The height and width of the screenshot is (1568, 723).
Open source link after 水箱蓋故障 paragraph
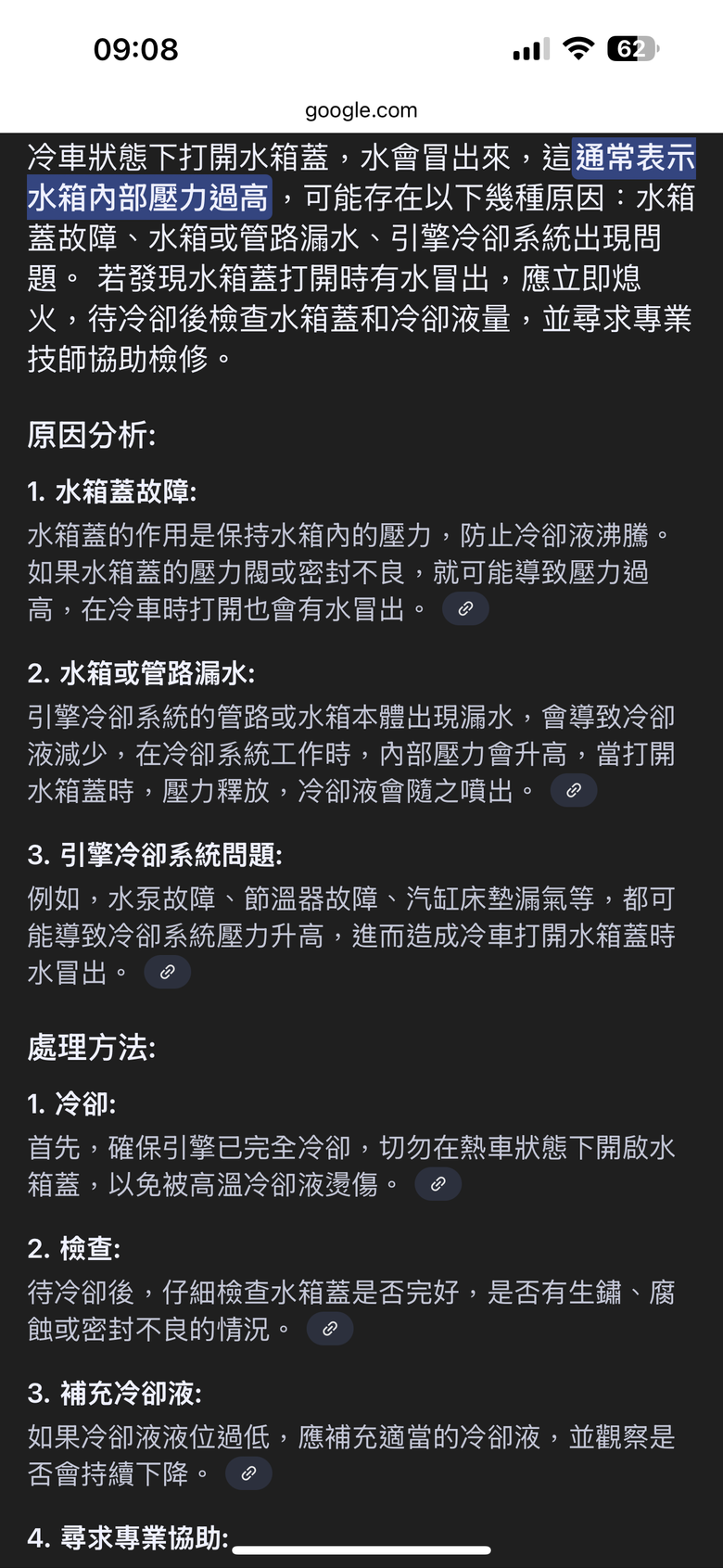(x=465, y=609)
